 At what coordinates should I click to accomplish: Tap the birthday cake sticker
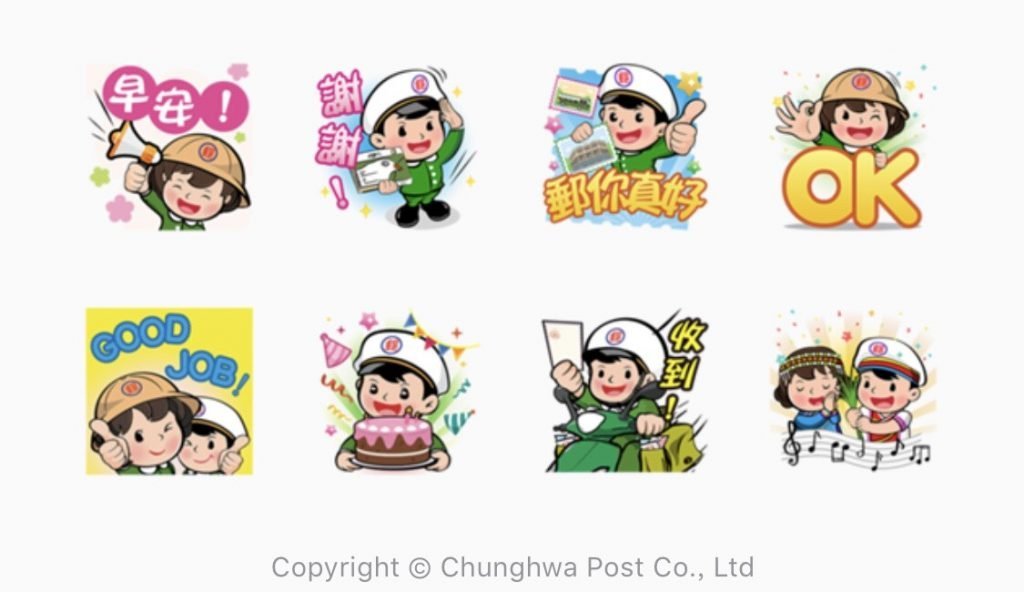pyautogui.click(x=397, y=391)
